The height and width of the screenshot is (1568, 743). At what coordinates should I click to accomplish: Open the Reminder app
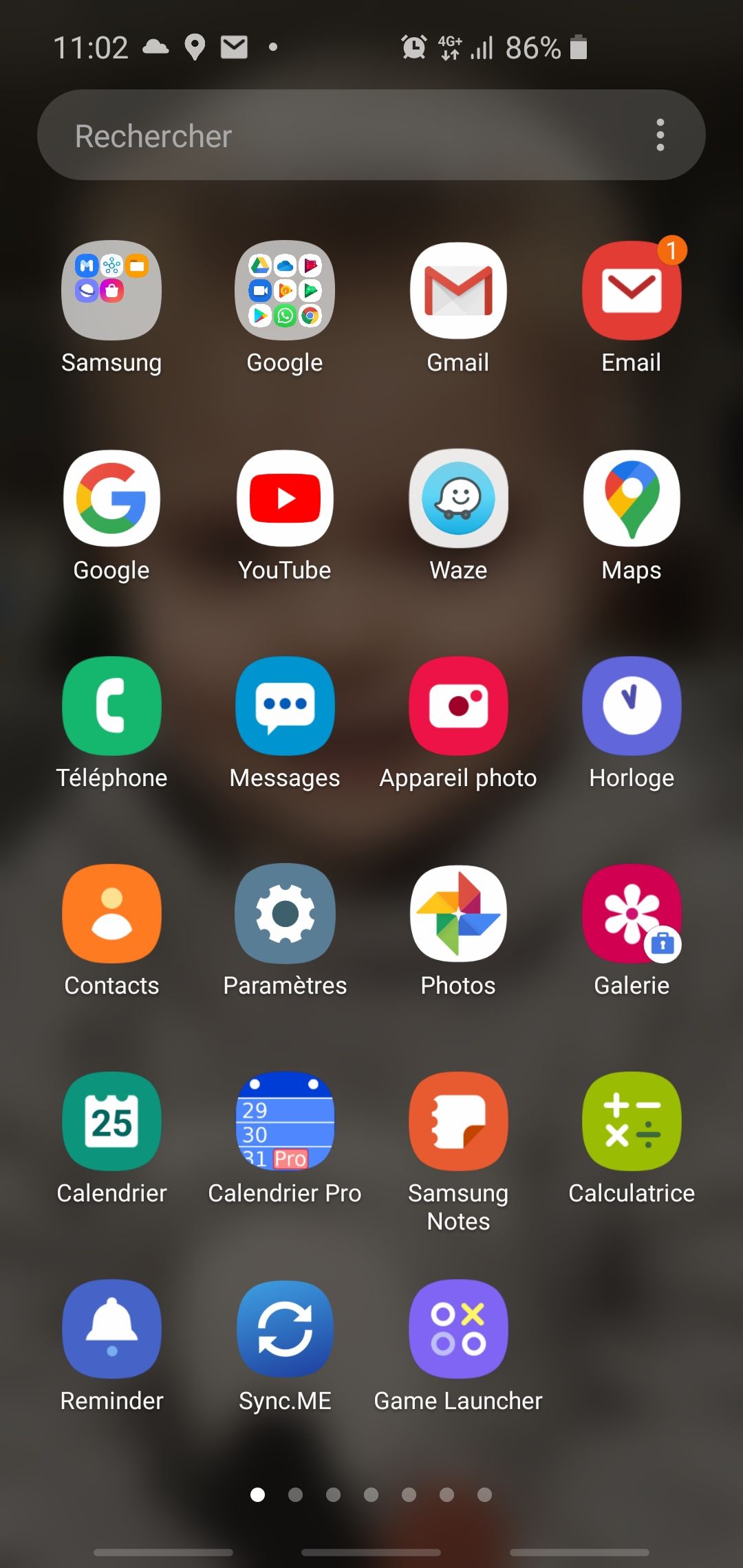[111, 1327]
